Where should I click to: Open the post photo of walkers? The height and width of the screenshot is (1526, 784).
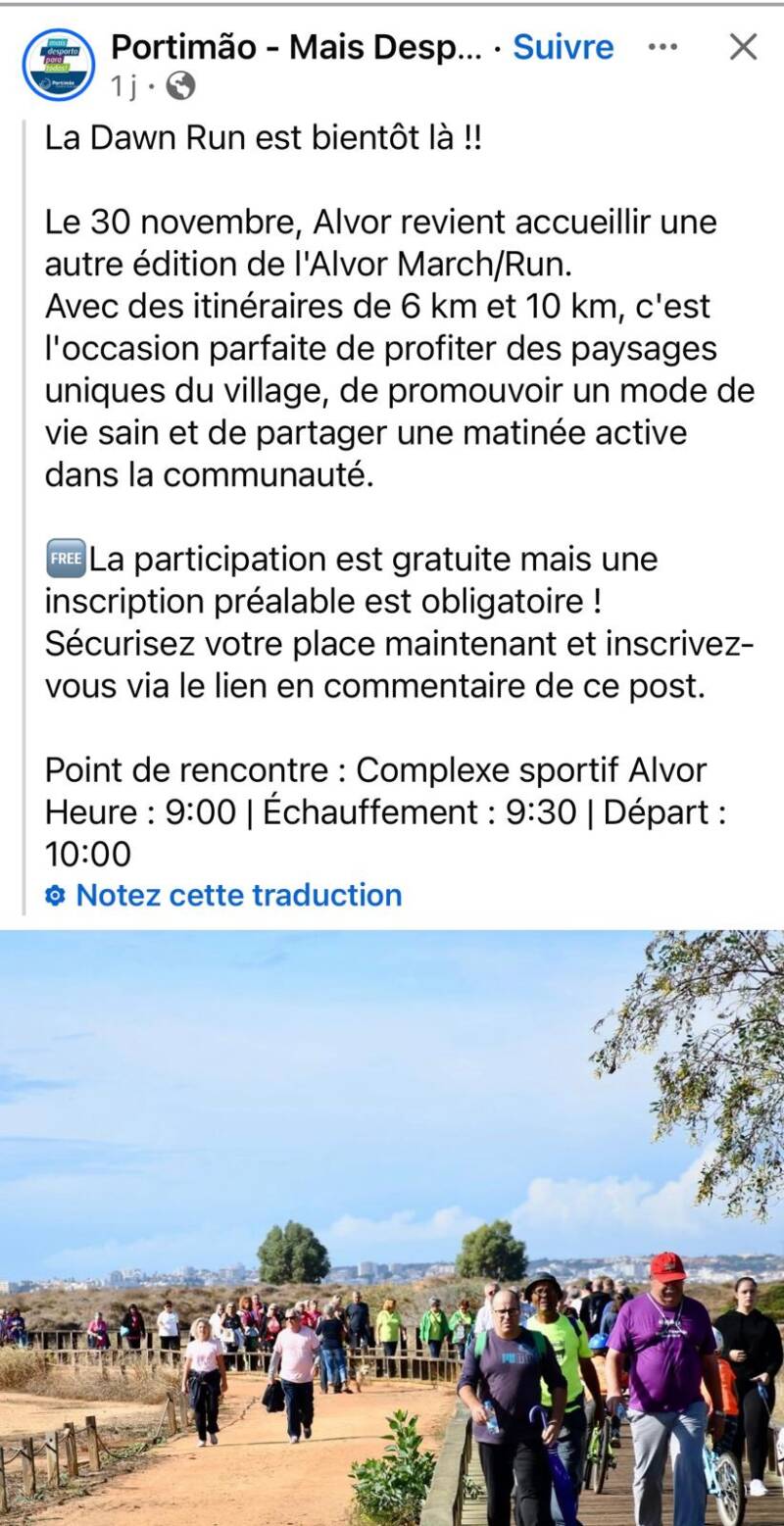(392, 1227)
